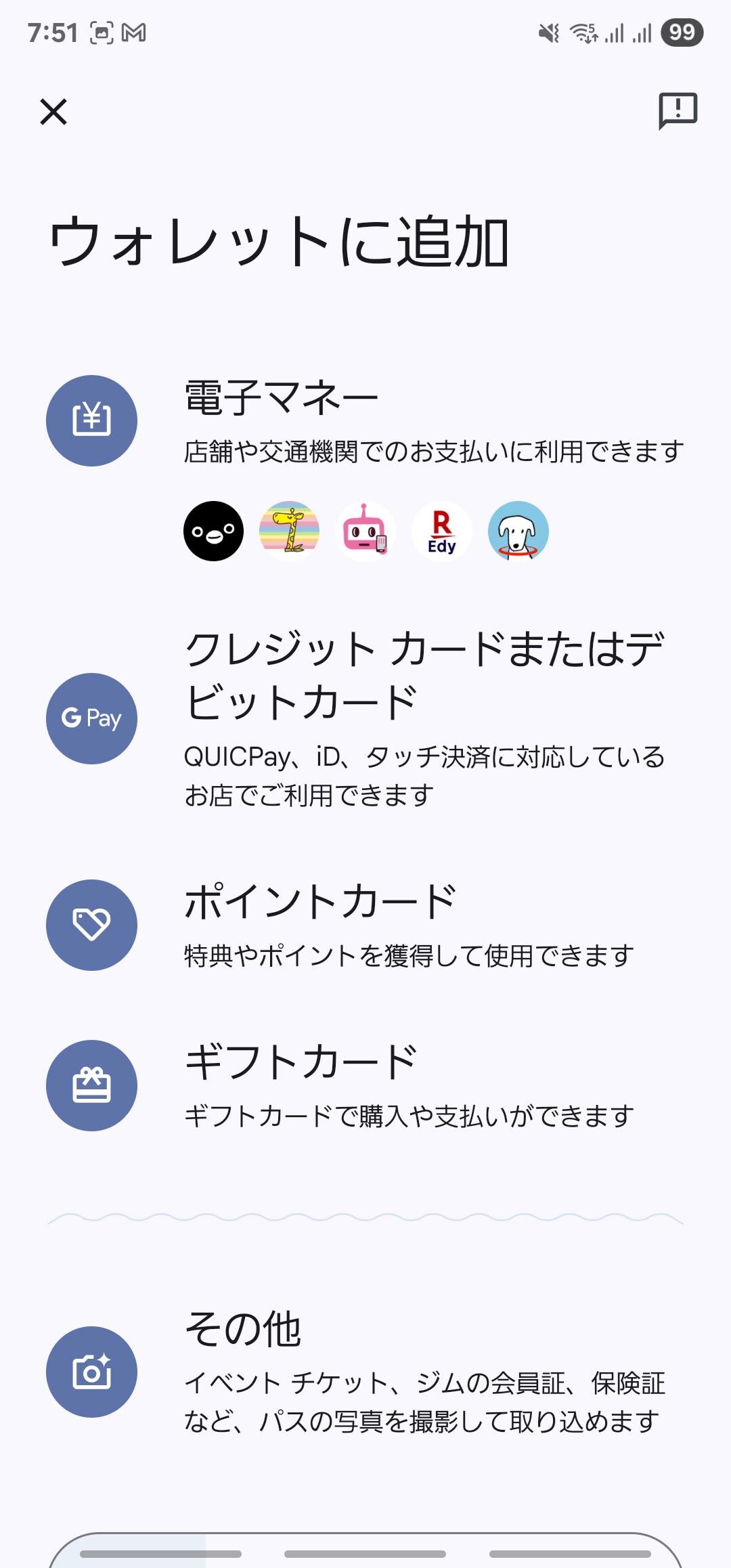Tap the yen electronic money icon
The height and width of the screenshot is (1568, 731).
coord(92,420)
